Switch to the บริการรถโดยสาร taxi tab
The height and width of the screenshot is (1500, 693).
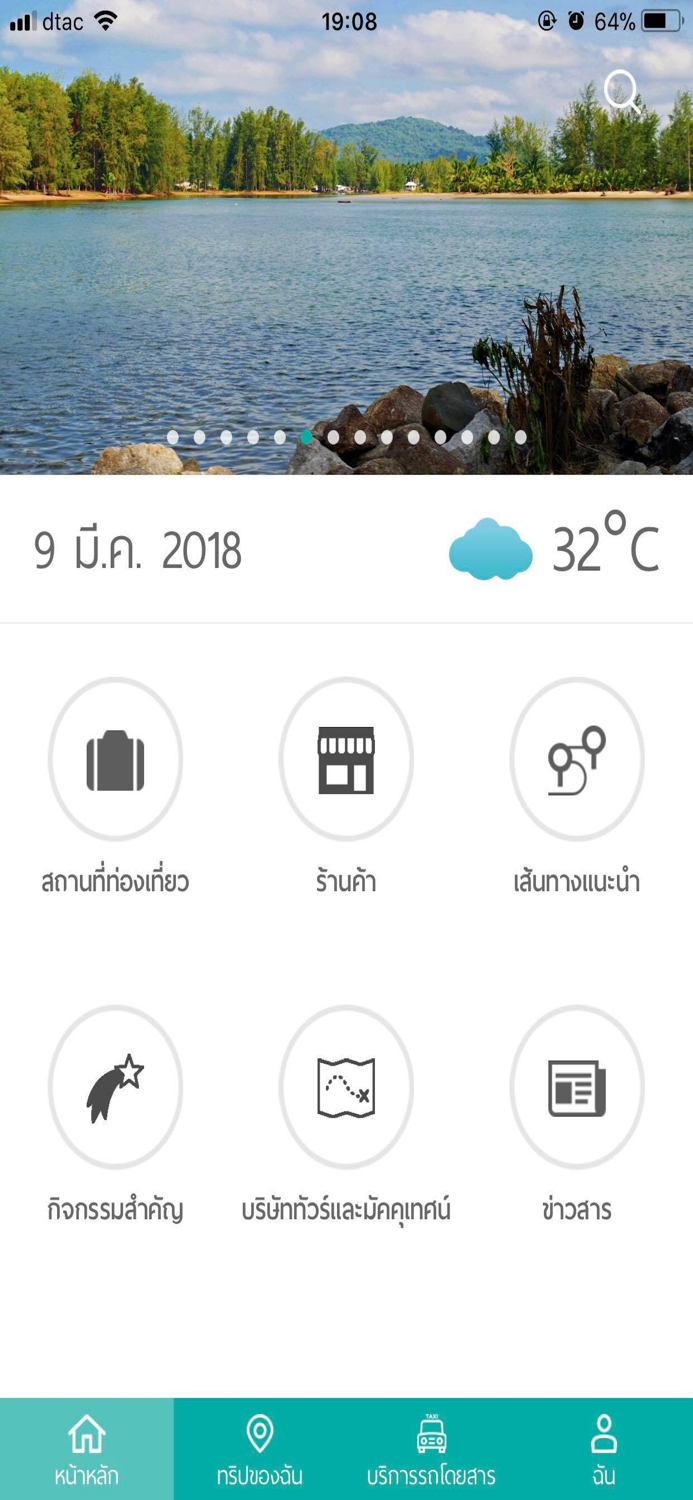pos(432,1449)
